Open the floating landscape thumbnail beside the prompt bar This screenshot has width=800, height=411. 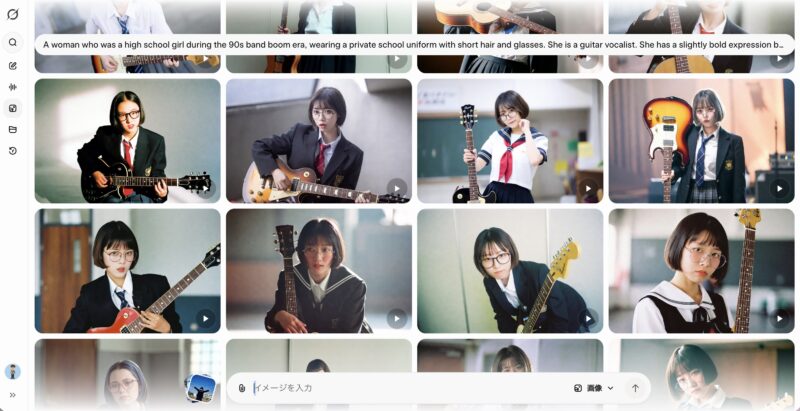click(201, 388)
